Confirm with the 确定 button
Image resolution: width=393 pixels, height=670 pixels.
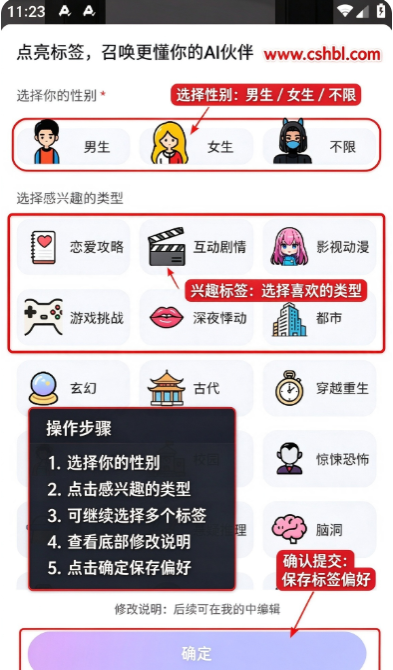[x=197, y=652]
